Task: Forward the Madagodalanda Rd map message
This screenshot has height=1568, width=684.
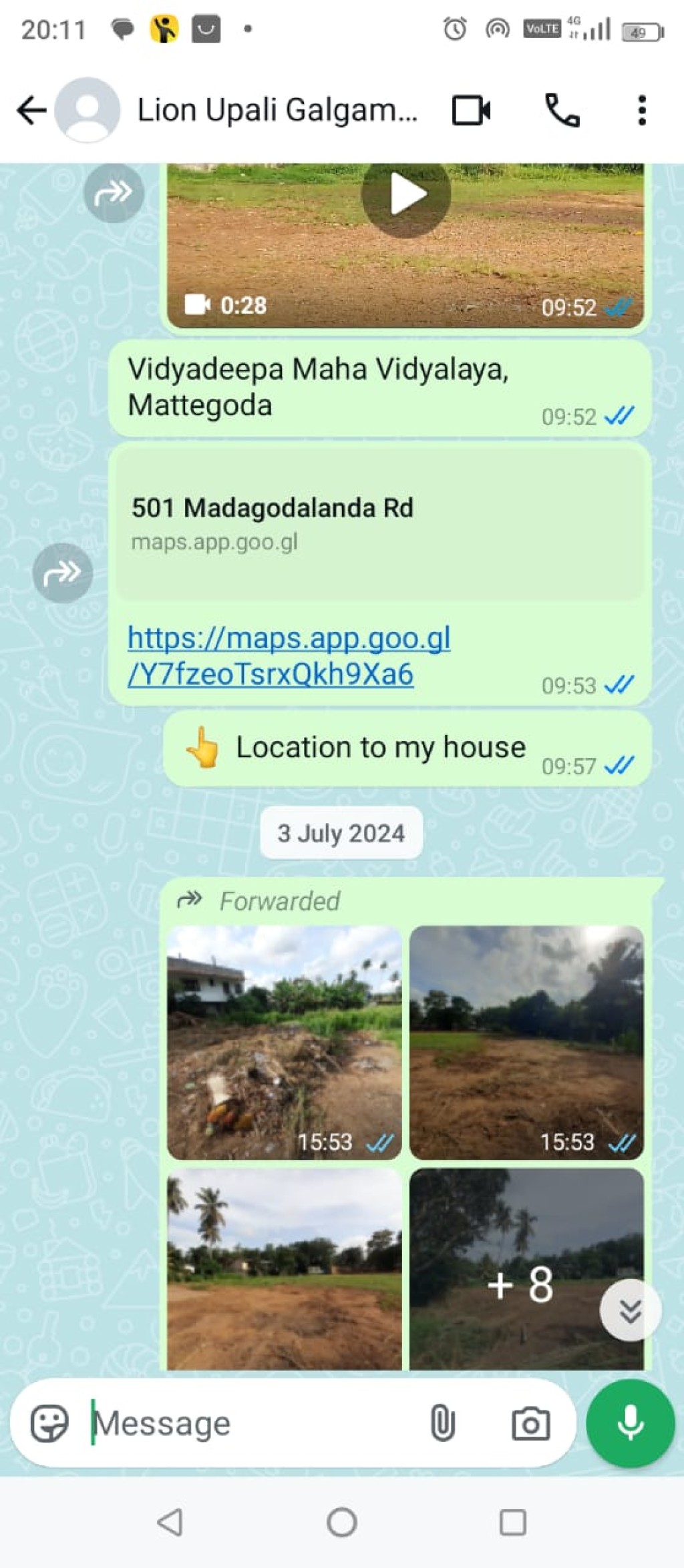Action: (63, 572)
